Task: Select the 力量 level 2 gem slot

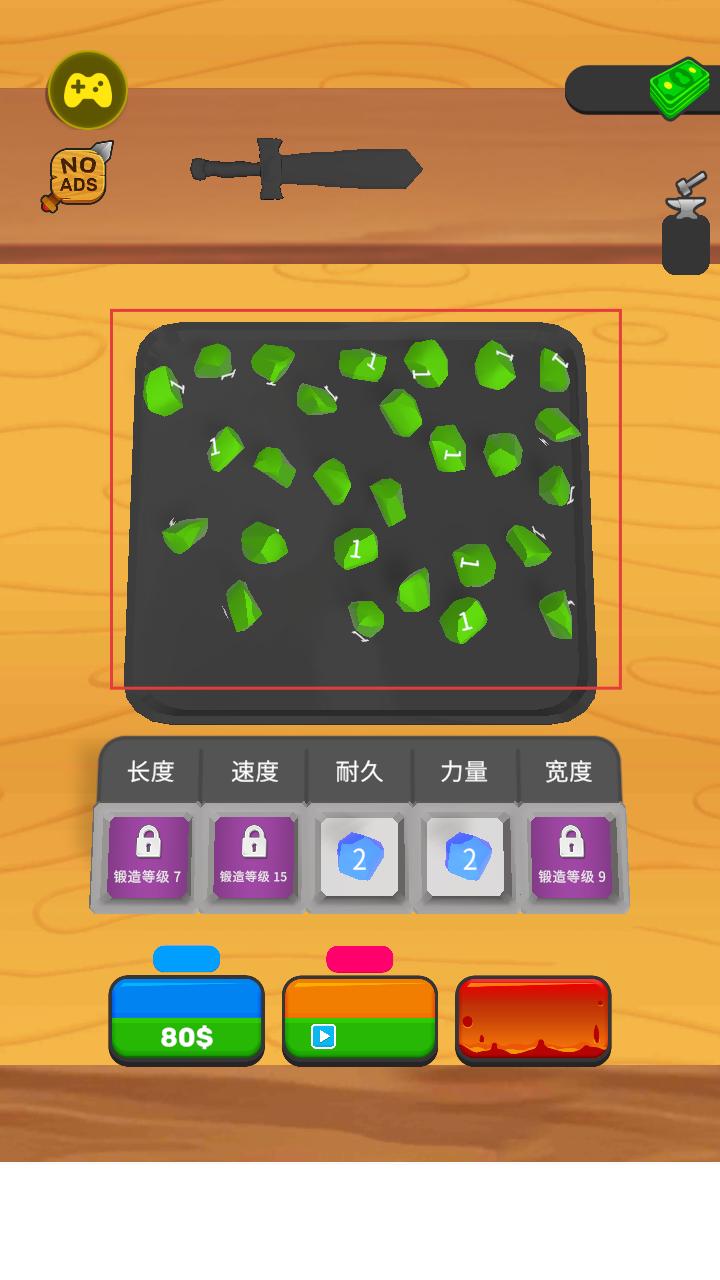Action: click(465, 858)
